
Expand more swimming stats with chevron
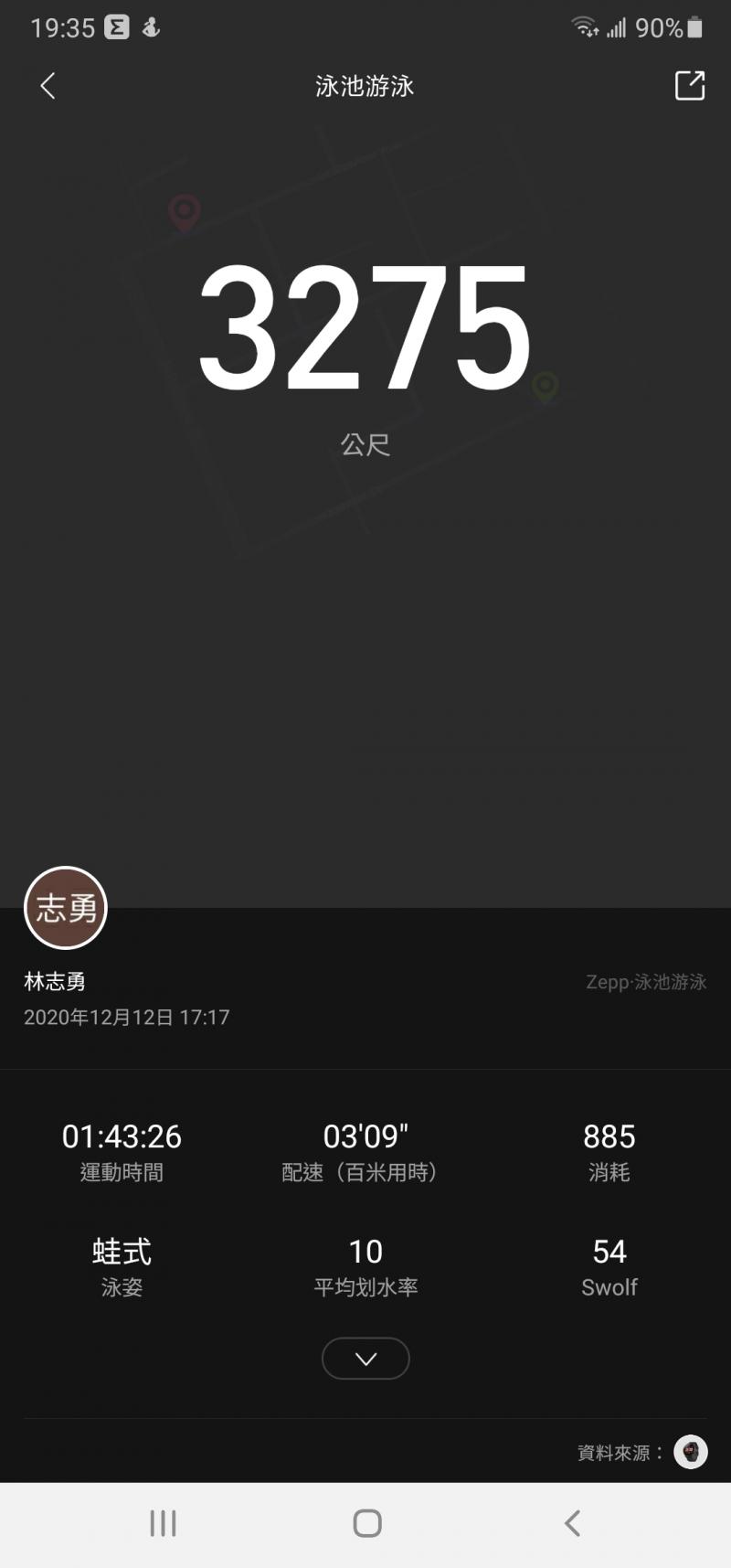[x=365, y=1359]
